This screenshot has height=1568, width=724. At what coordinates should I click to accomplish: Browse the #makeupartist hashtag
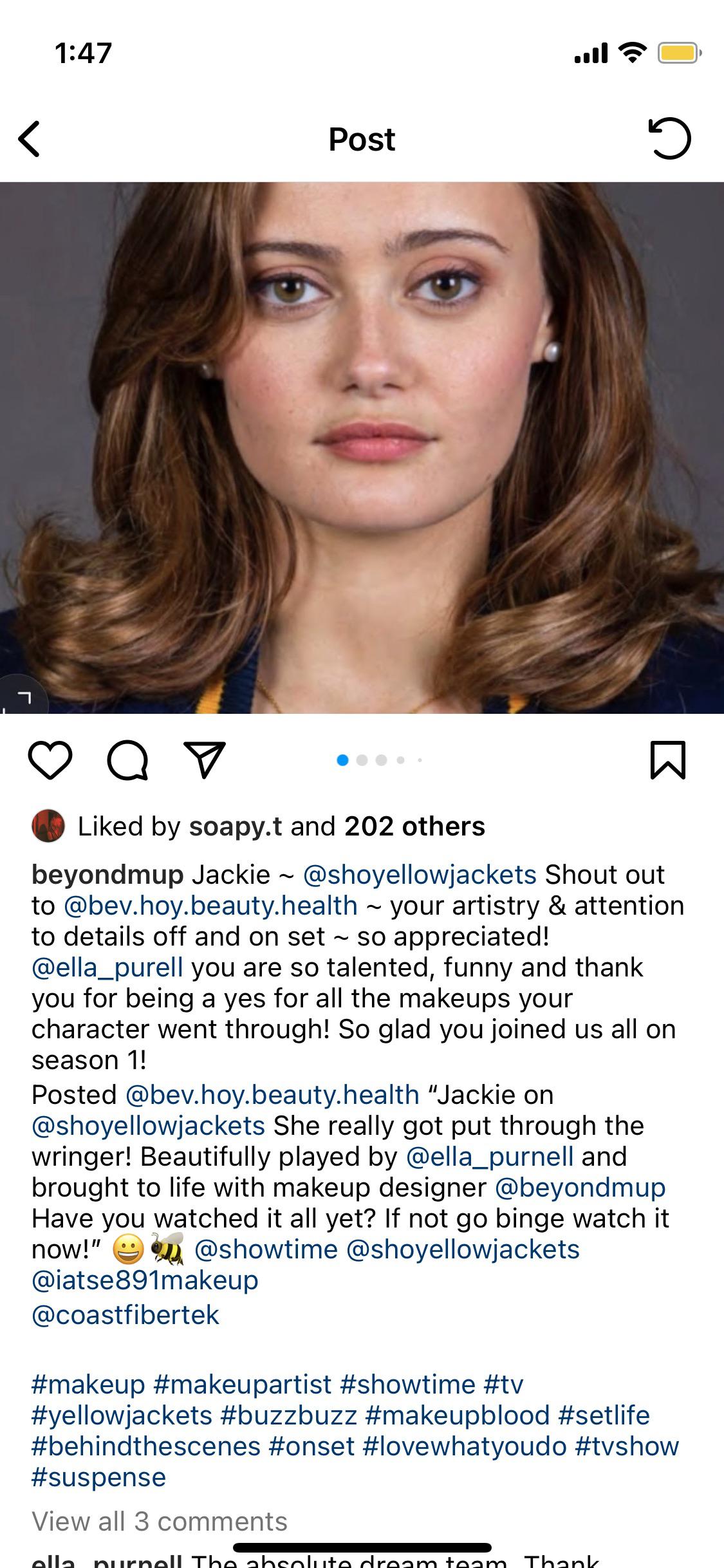pyautogui.click(x=243, y=1385)
